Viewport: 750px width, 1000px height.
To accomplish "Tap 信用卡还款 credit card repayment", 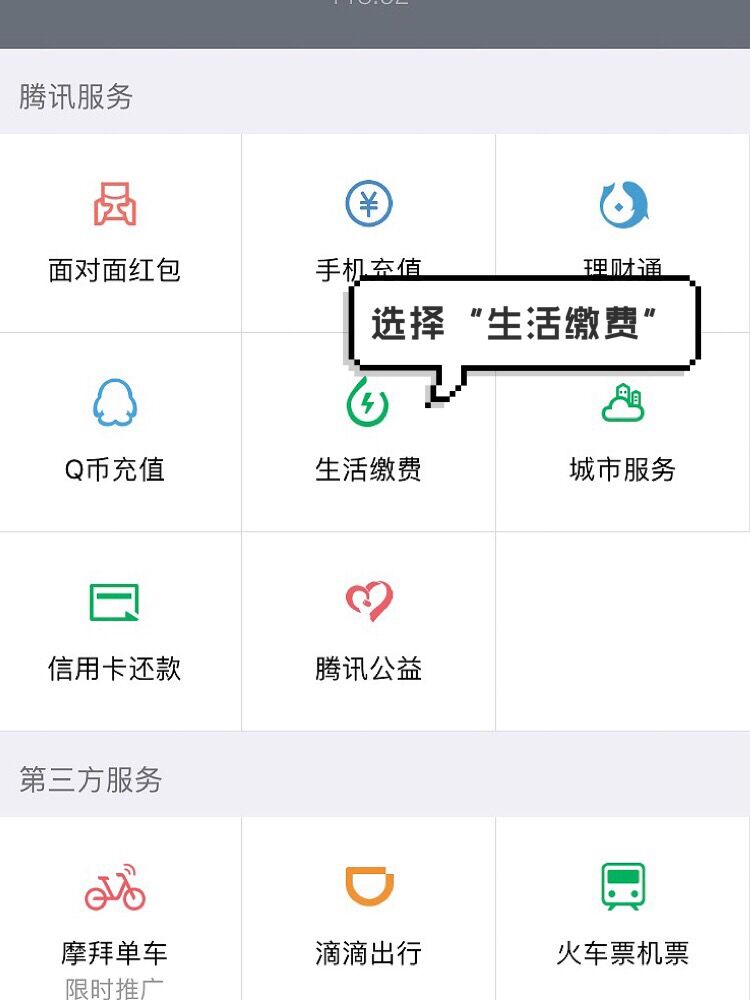I will [115, 632].
